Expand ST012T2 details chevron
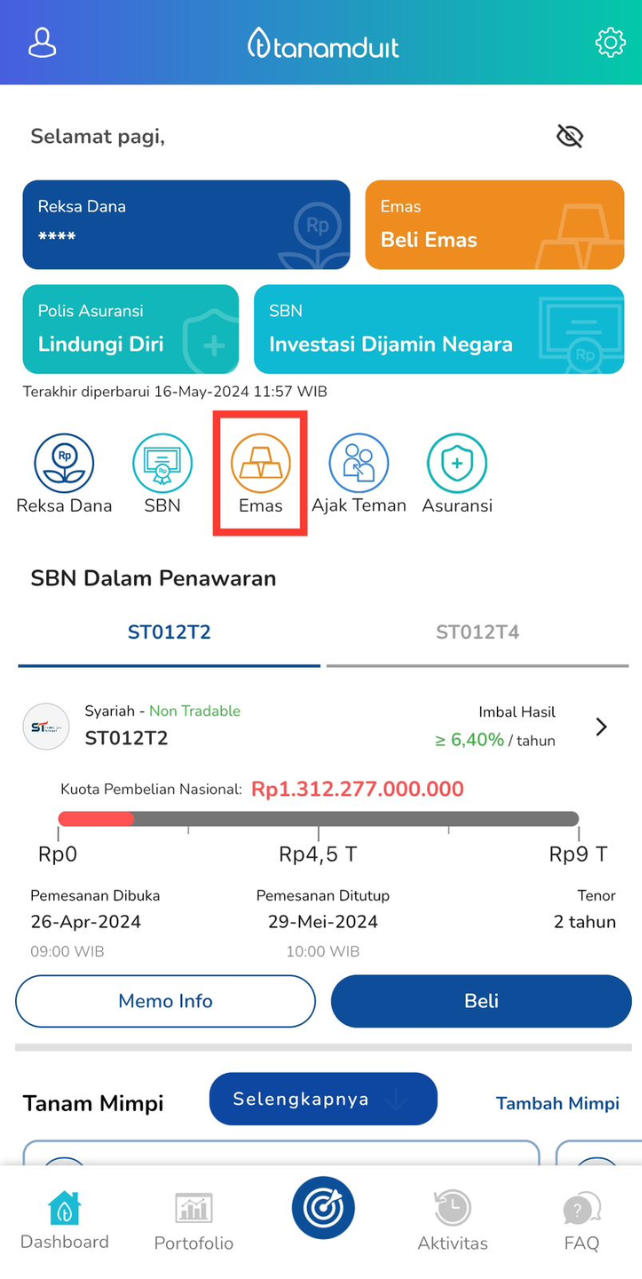 point(601,727)
